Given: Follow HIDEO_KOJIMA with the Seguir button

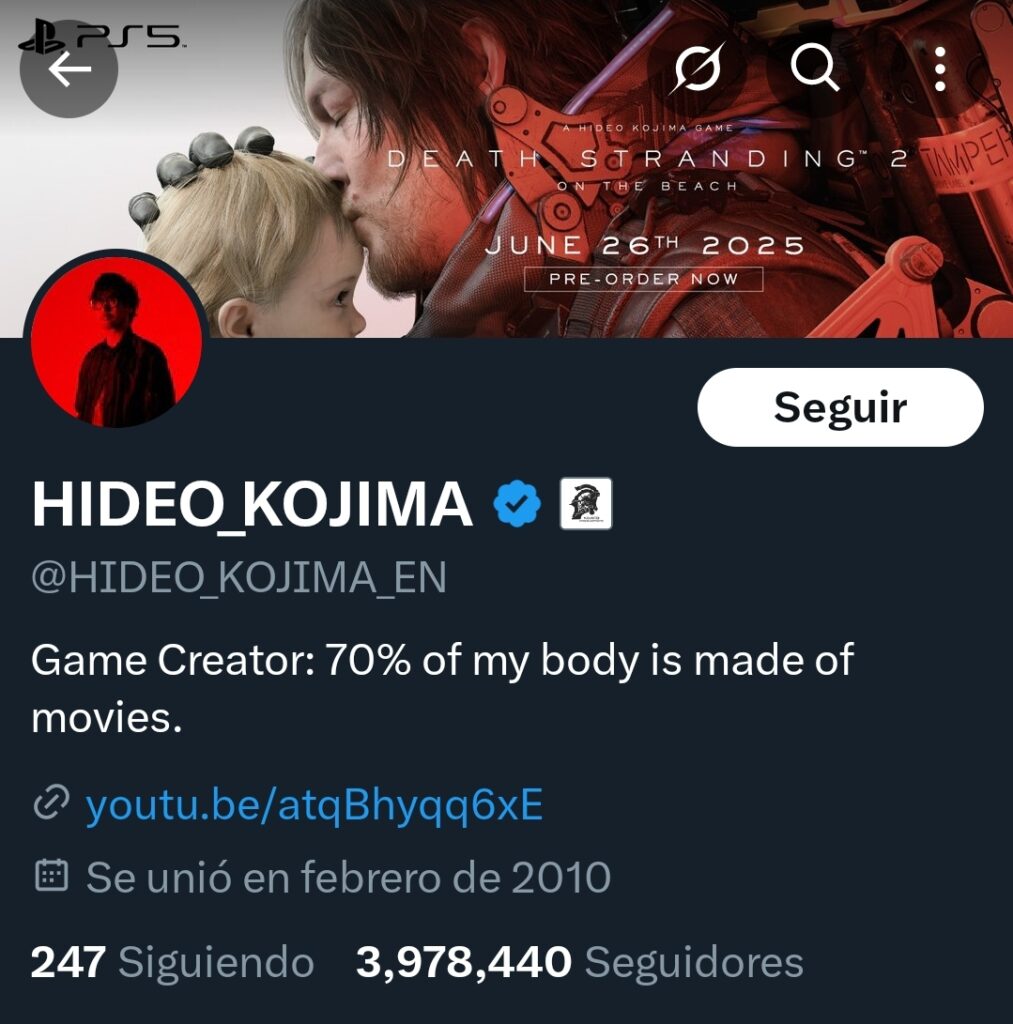Looking at the screenshot, I should 840,407.
